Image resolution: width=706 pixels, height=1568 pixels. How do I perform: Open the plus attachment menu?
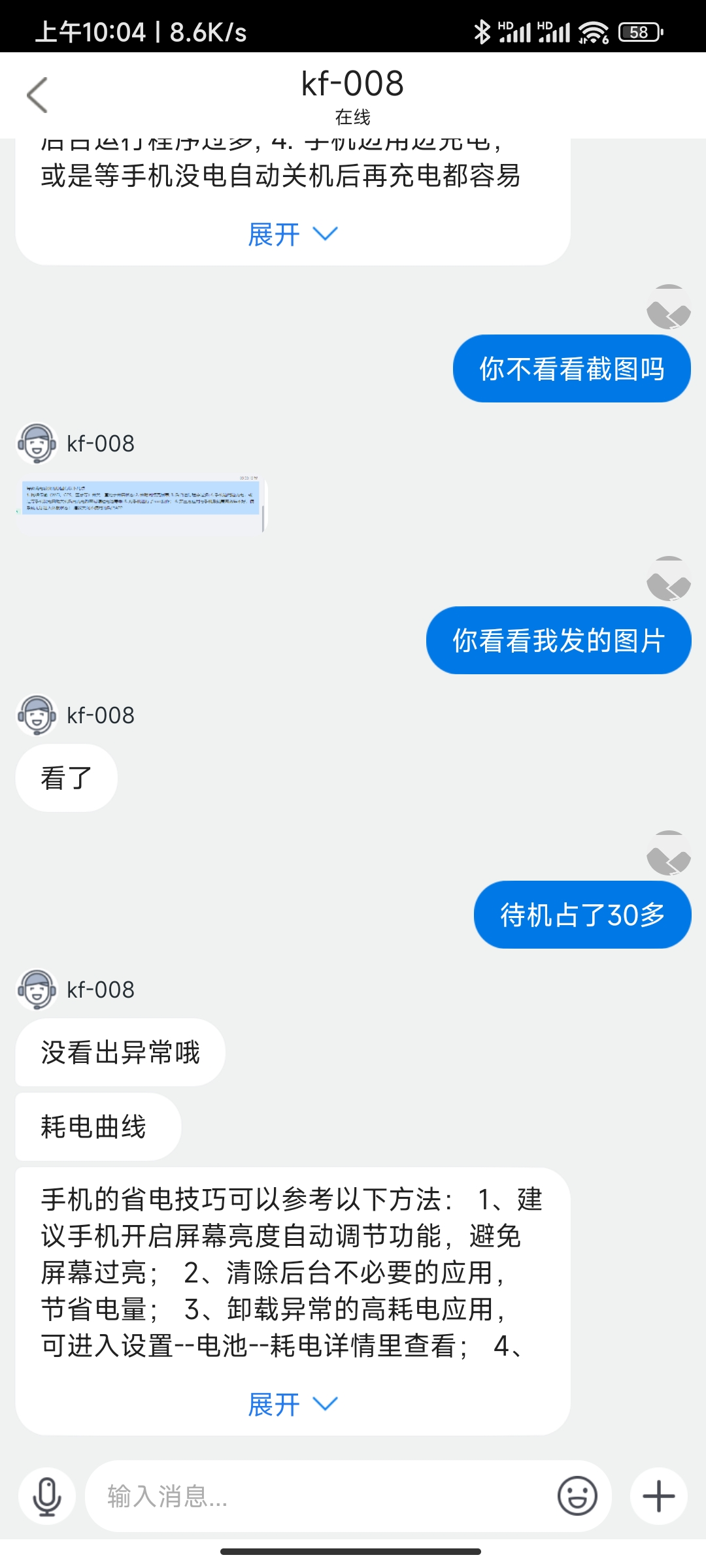point(658,1496)
